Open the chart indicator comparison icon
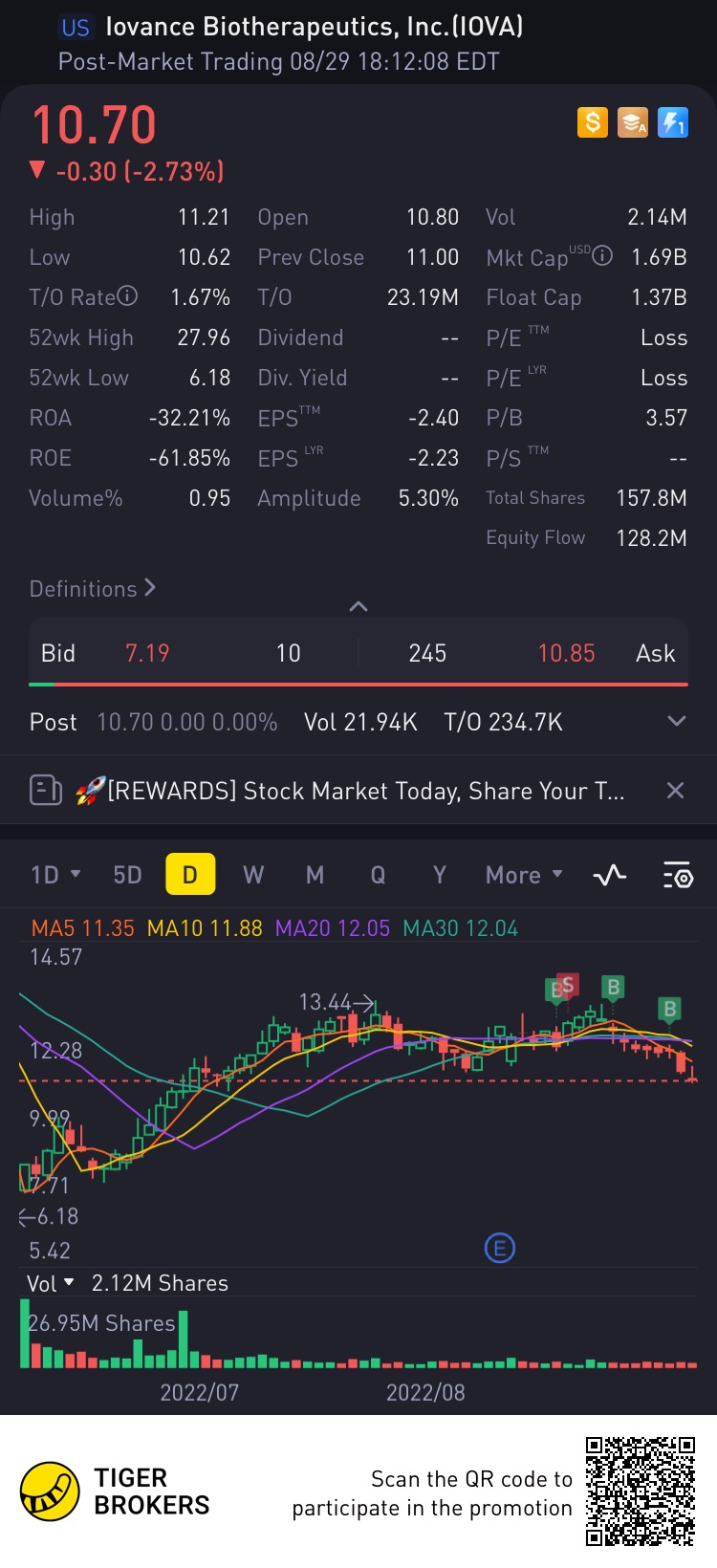Screen dimensions: 717x1568 (610, 875)
